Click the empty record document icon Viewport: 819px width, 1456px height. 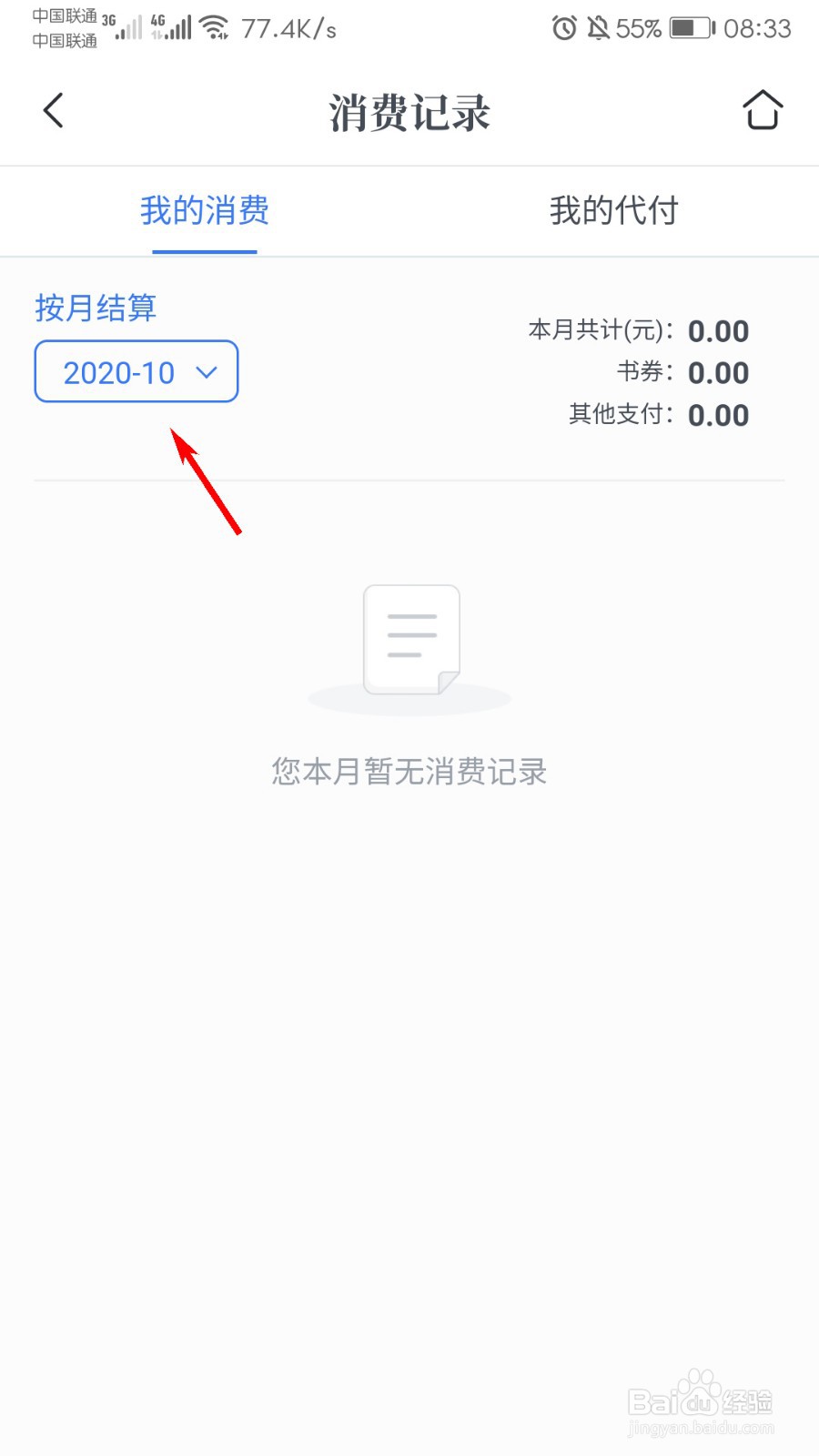(411, 642)
